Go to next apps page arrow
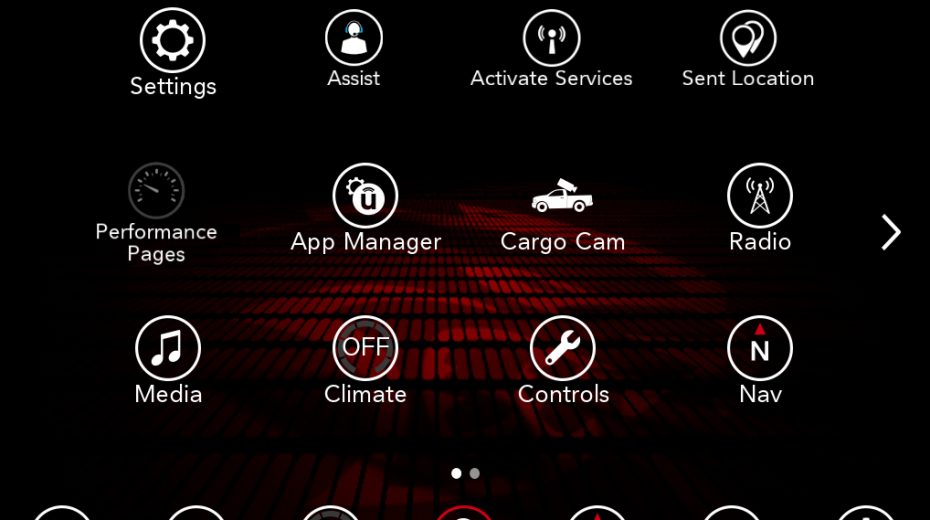930x520 pixels. [x=890, y=232]
